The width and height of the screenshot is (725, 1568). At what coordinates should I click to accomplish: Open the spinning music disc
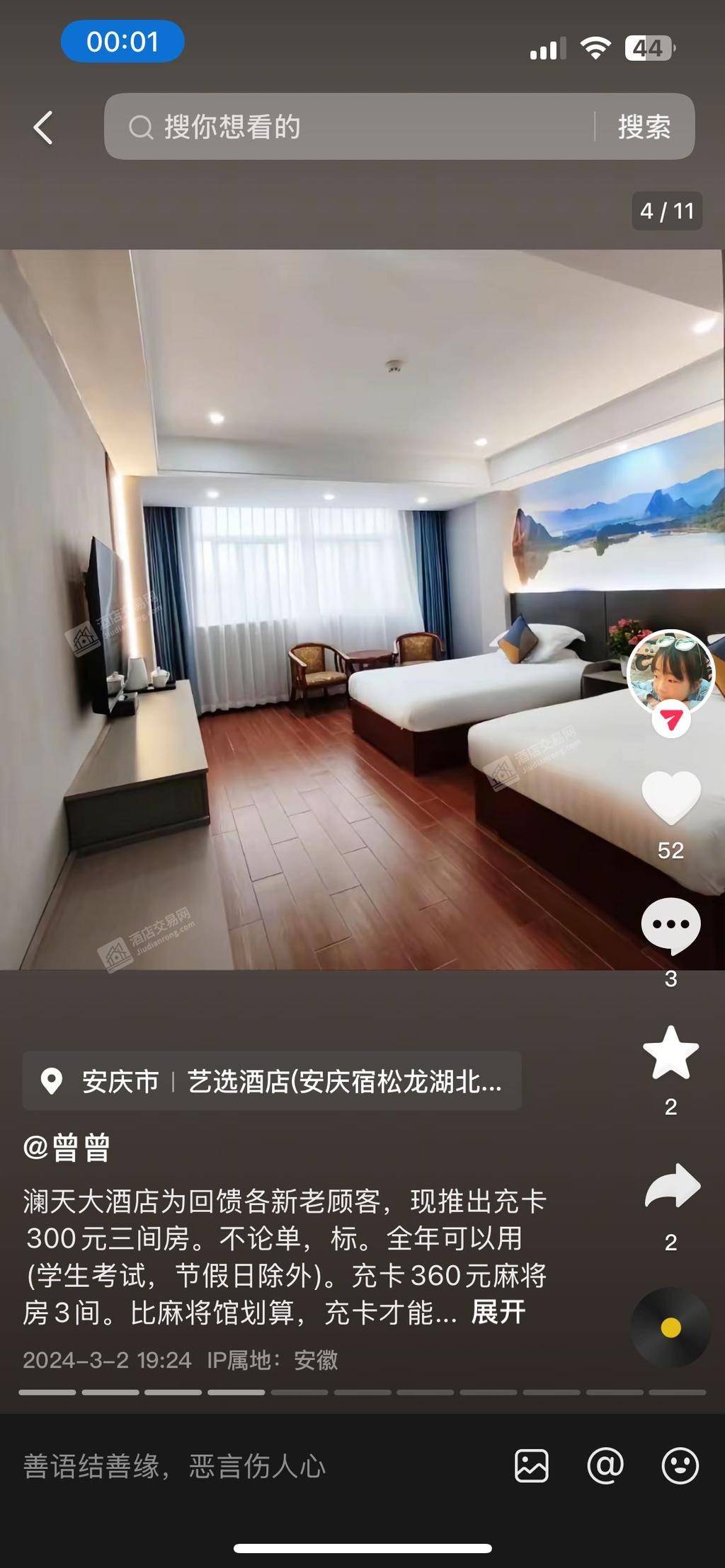click(x=670, y=1327)
